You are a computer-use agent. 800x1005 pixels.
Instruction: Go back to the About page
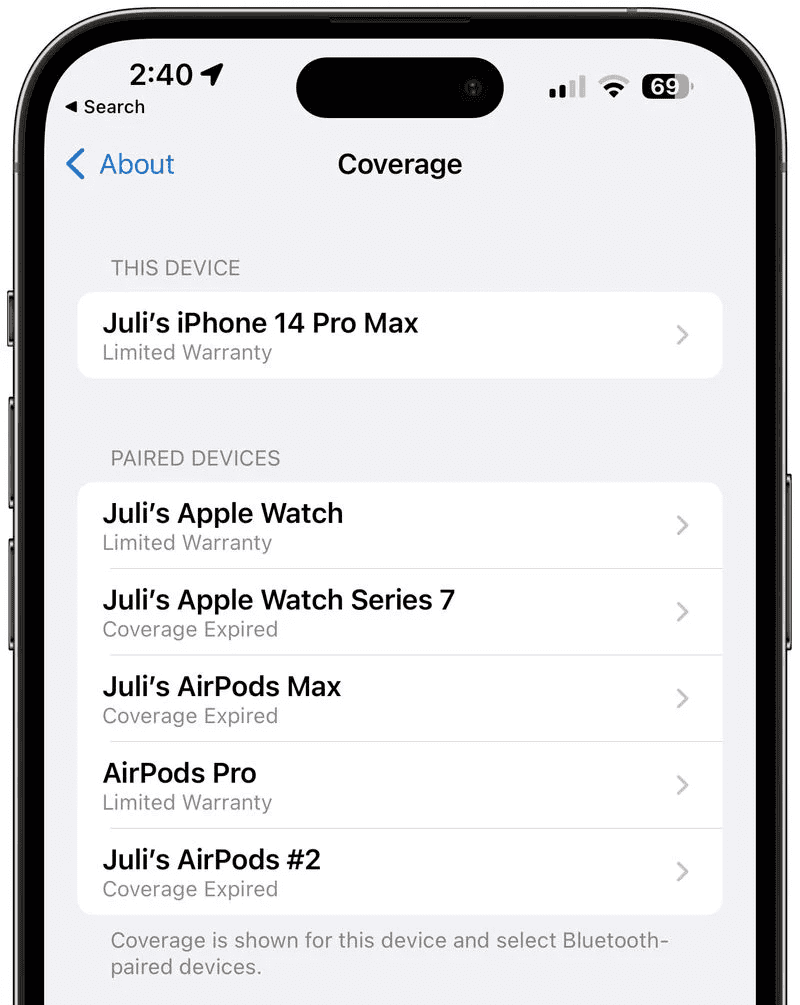point(120,164)
